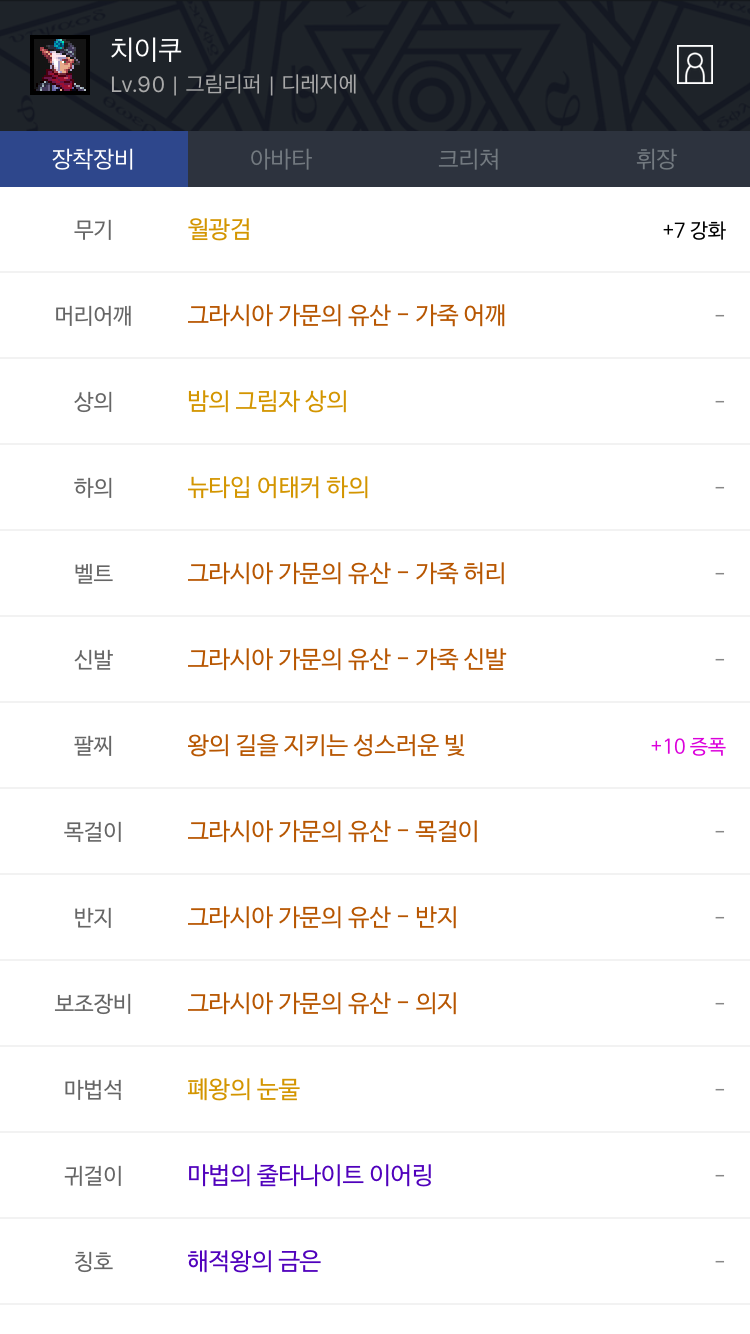The image size is (750, 1334).
Task: View necklace 그라시아 가문의 유산 - 목걸이
Action: click(x=334, y=831)
